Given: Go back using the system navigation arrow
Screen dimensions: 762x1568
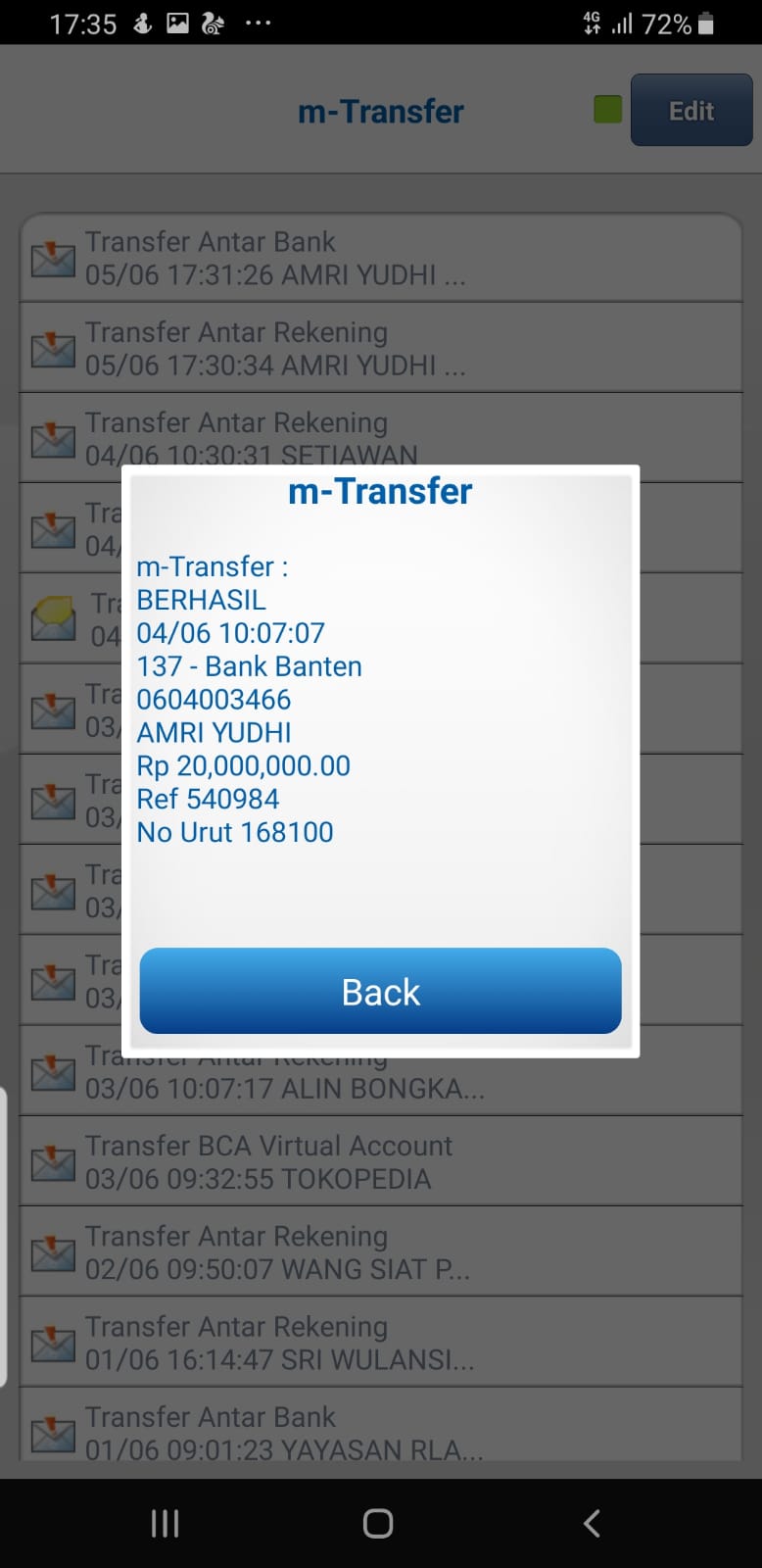Looking at the screenshot, I should click(592, 1523).
